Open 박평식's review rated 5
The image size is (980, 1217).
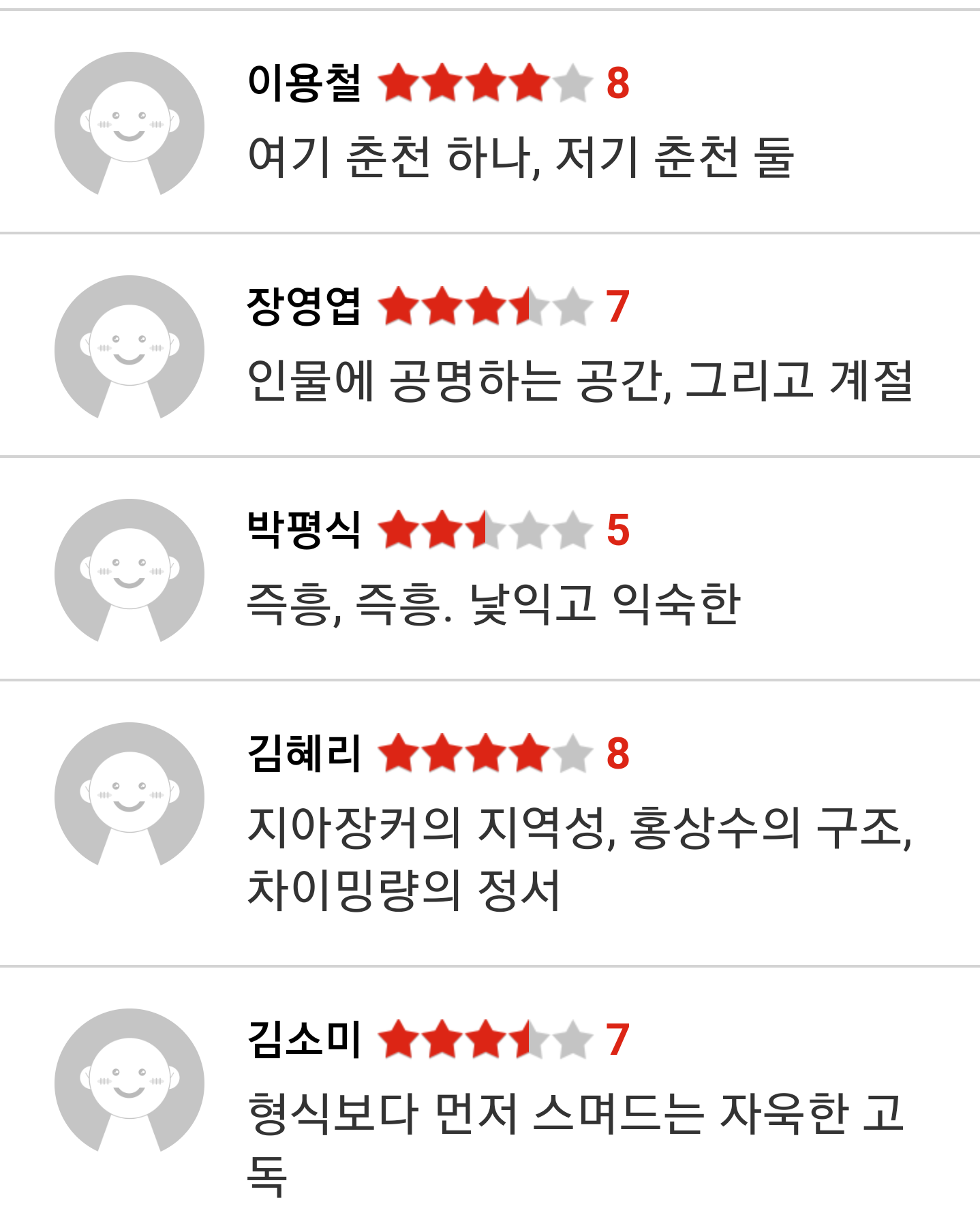[x=490, y=568]
